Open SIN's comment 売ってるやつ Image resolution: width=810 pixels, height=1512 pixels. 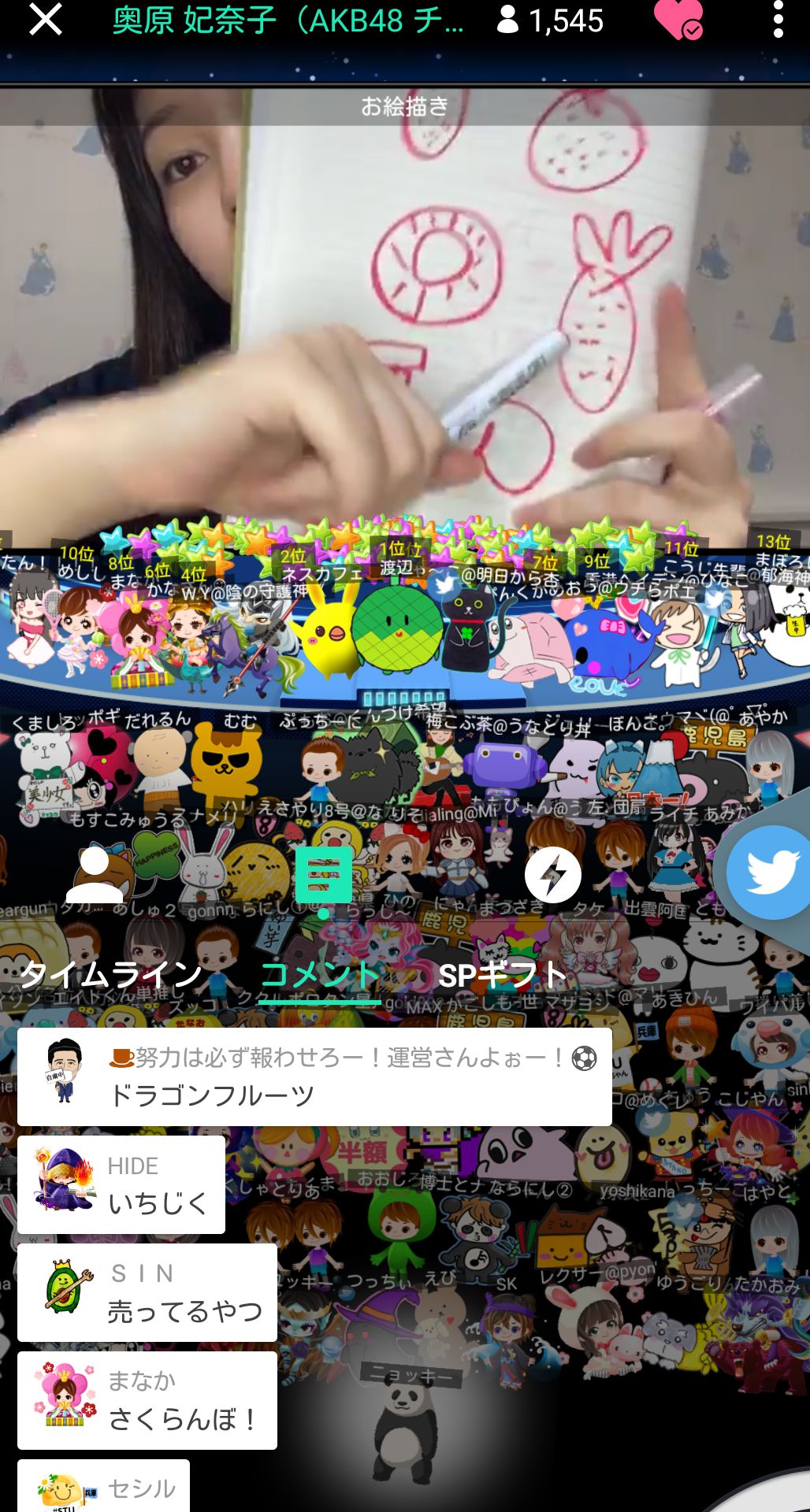(147, 1293)
